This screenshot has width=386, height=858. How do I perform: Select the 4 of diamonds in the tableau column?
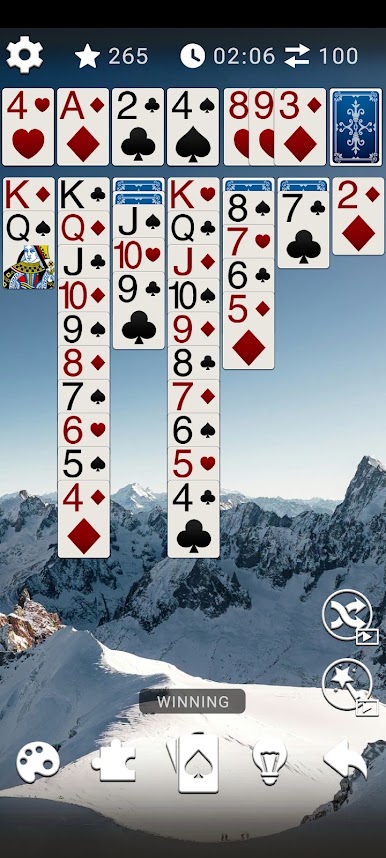point(84,519)
